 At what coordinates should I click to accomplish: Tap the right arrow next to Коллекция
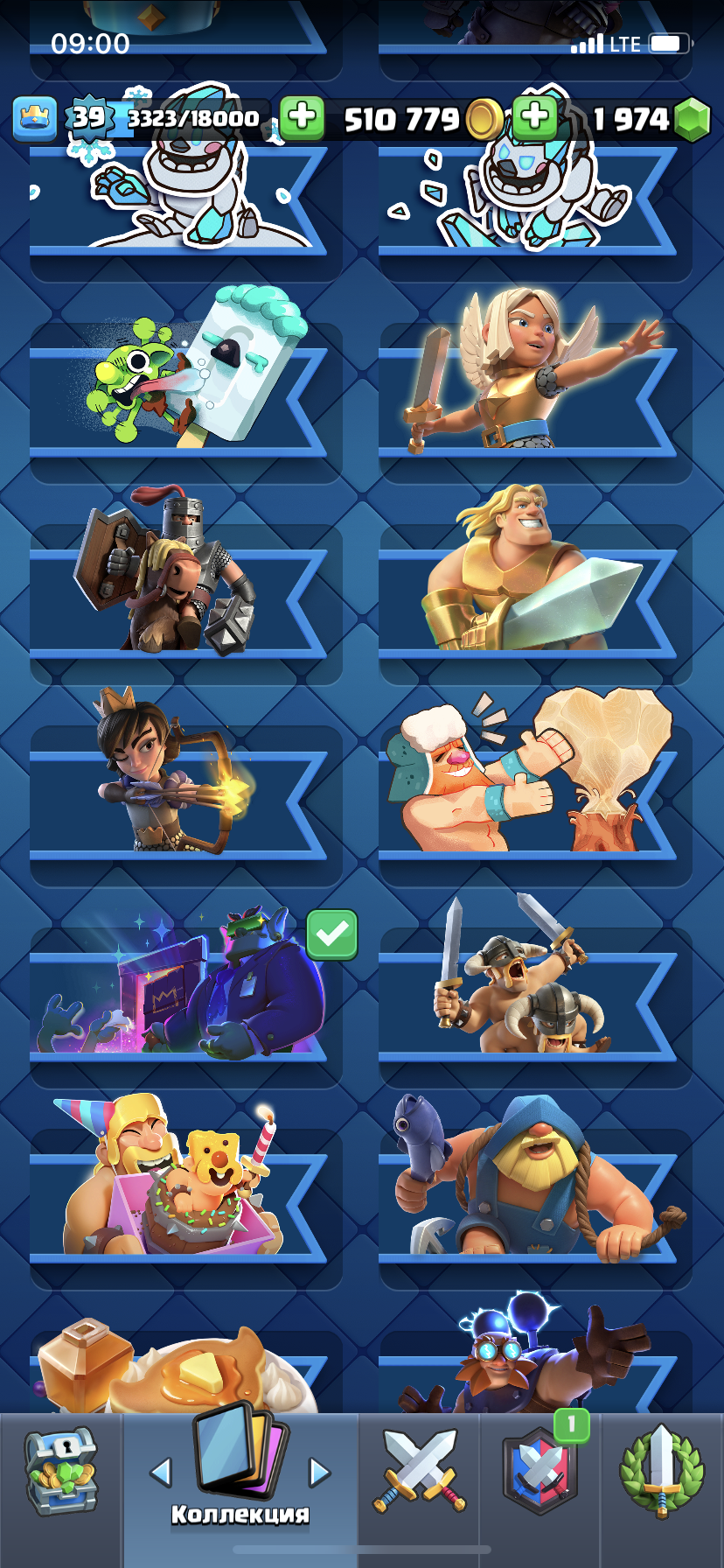pyautogui.click(x=320, y=1473)
